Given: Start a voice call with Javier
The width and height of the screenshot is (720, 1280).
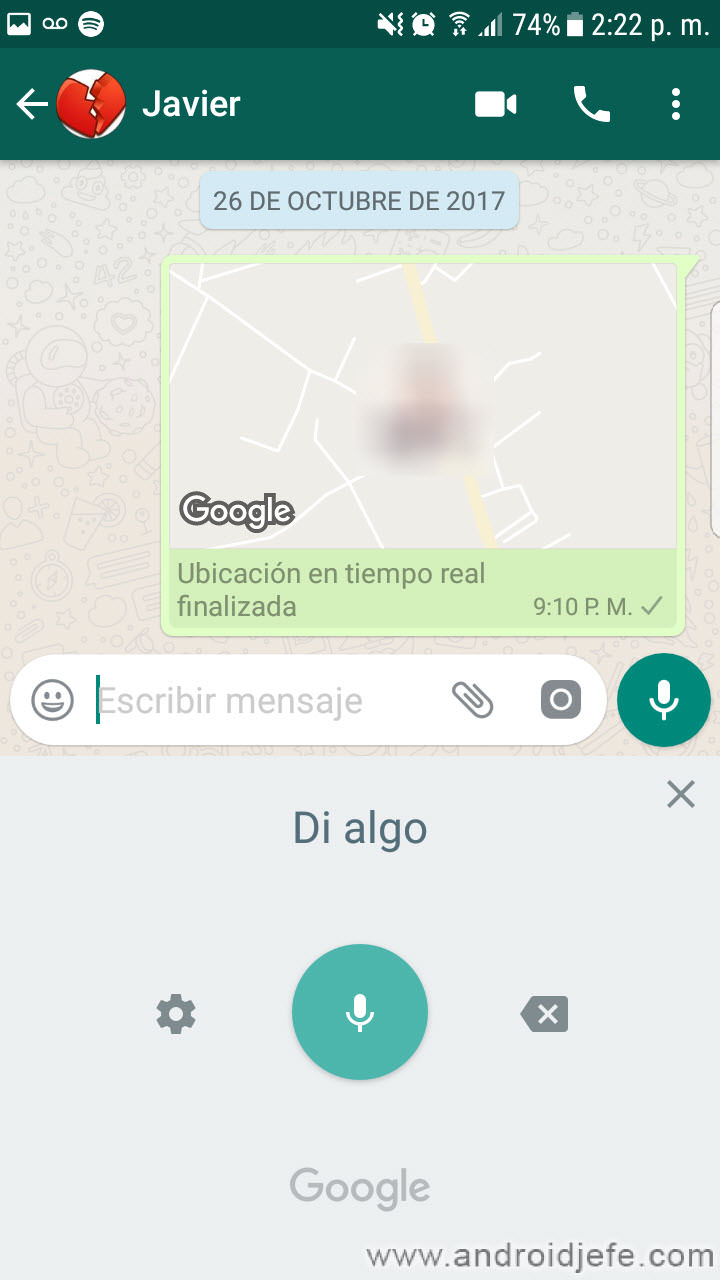Looking at the screenshot, I should 591,104.
